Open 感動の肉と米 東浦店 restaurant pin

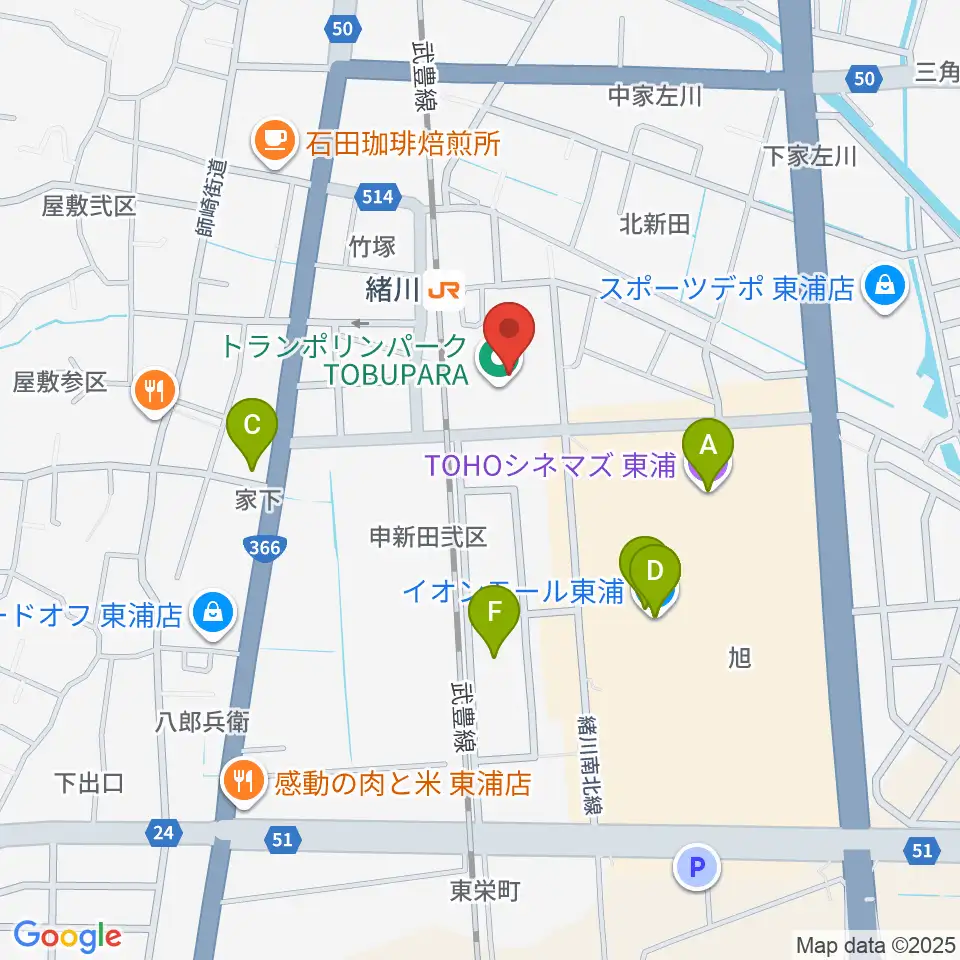[244, 783]
